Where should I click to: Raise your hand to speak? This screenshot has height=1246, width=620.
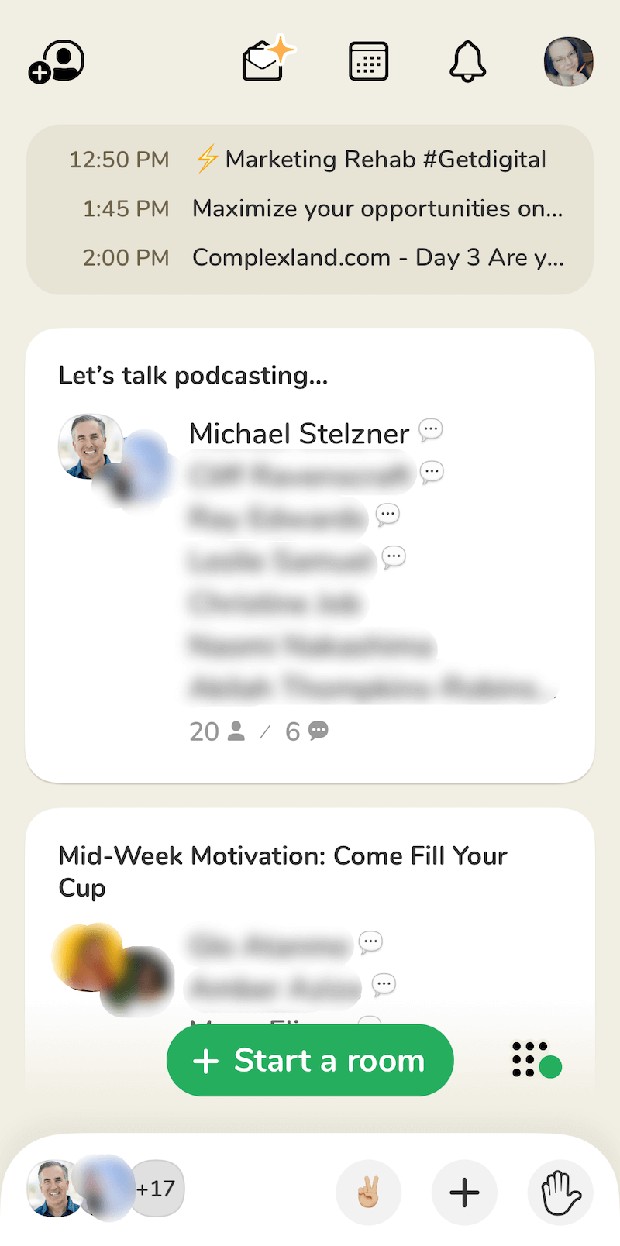(x=560, y=1193)
